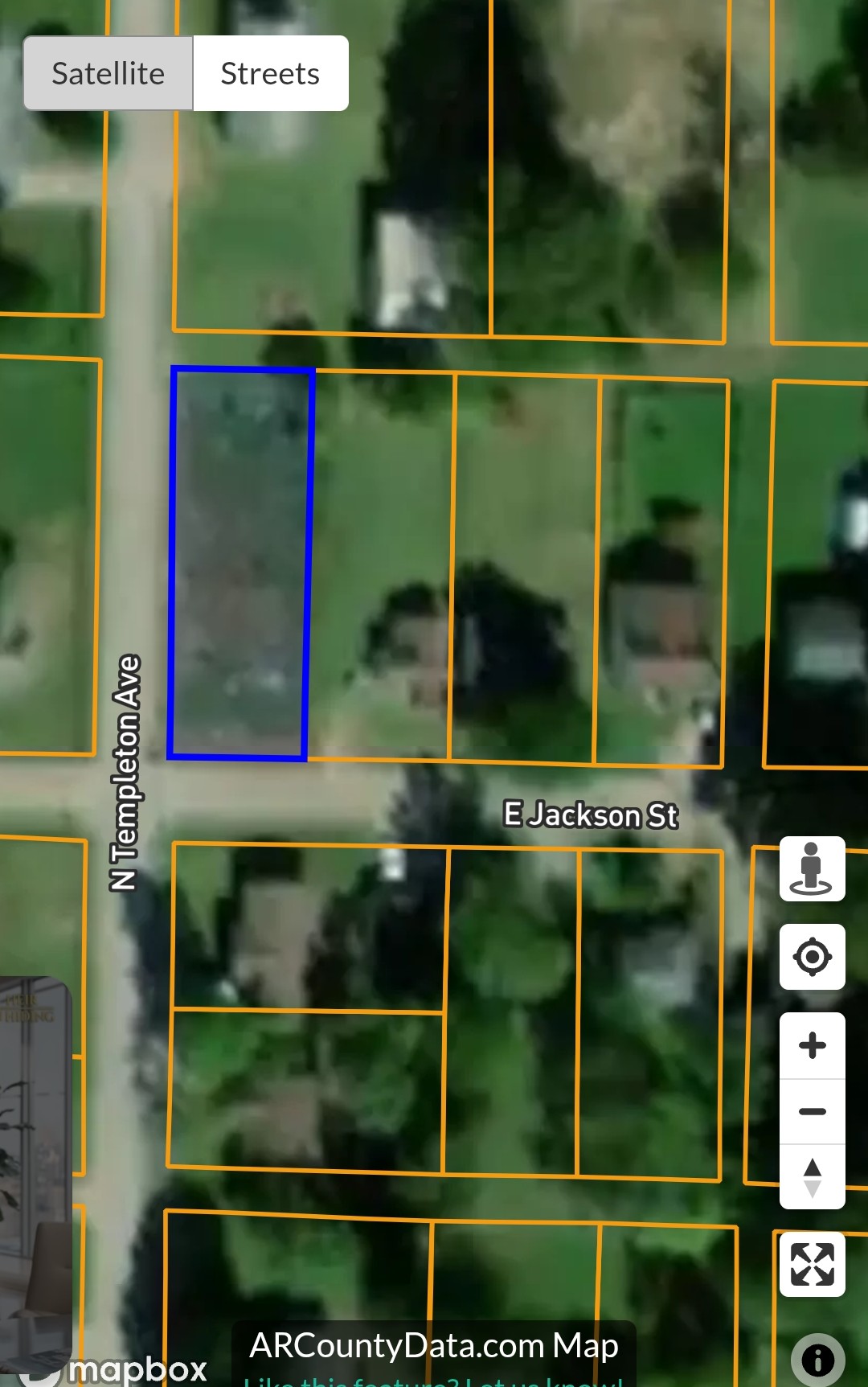This screenshot has width=868, height=1387.
Task: Zoom out on the map
Action: [x=812, y=1111]
